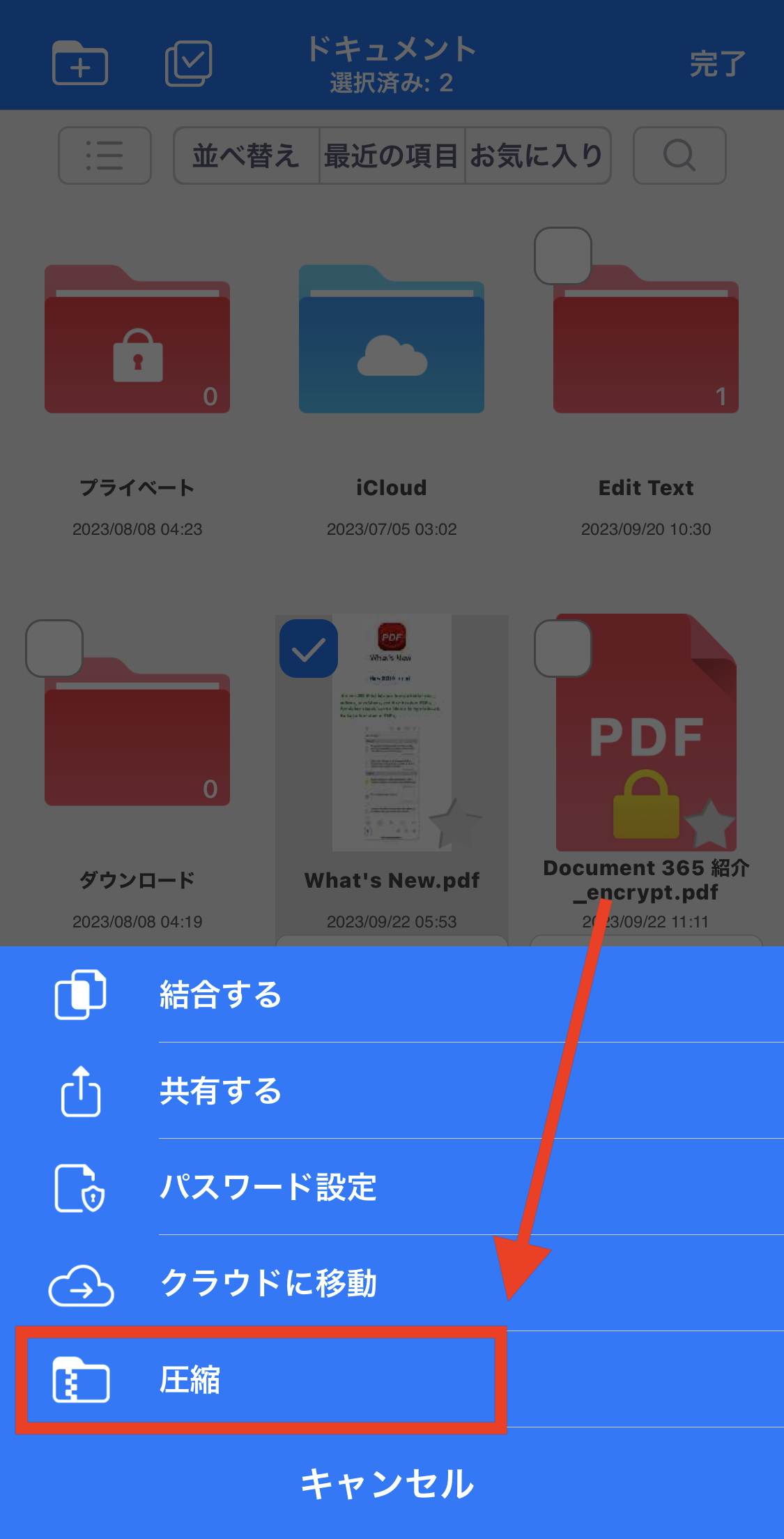Dismiss the sheet with キャンセル
784x1539 pixels.
coord(388,1483)
